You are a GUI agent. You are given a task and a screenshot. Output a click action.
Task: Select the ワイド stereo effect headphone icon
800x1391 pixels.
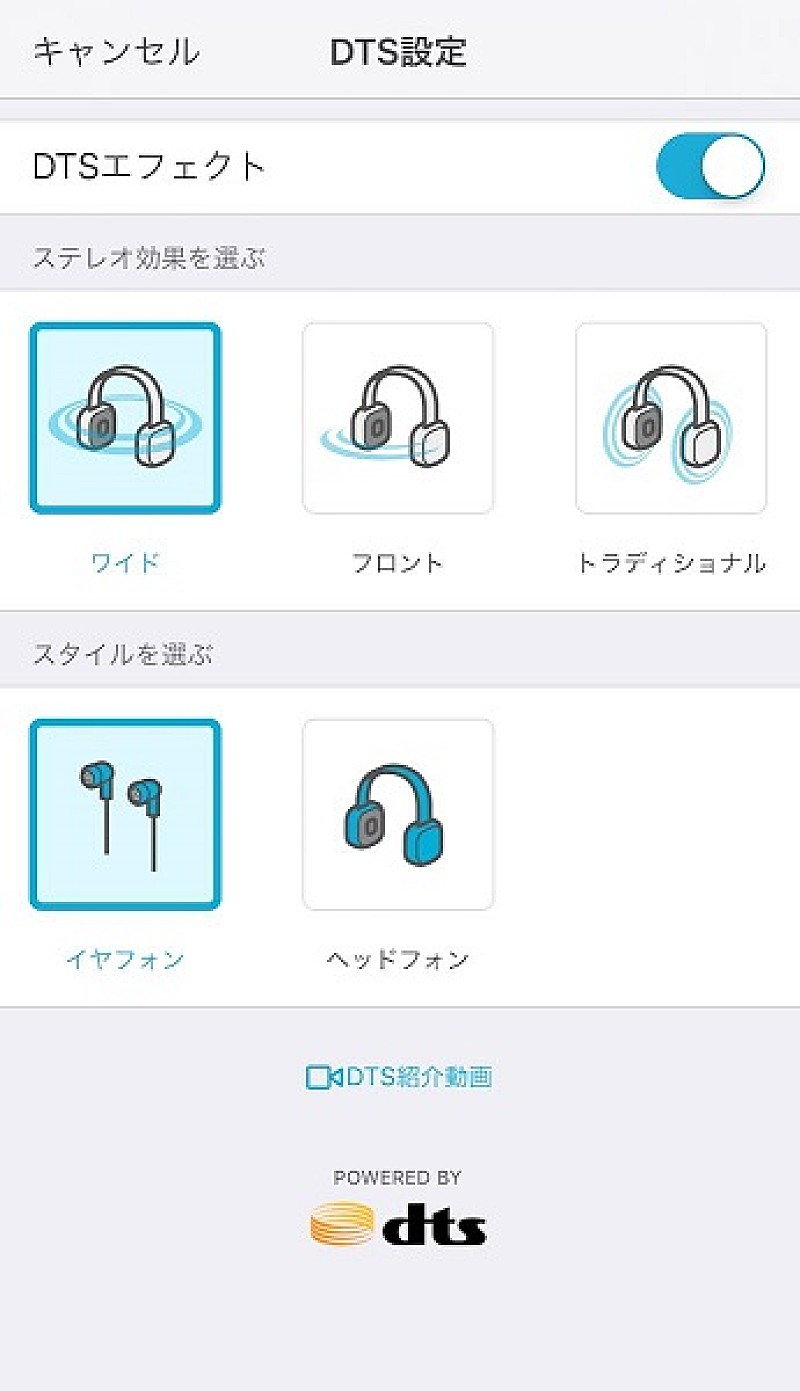click(124, 418)
